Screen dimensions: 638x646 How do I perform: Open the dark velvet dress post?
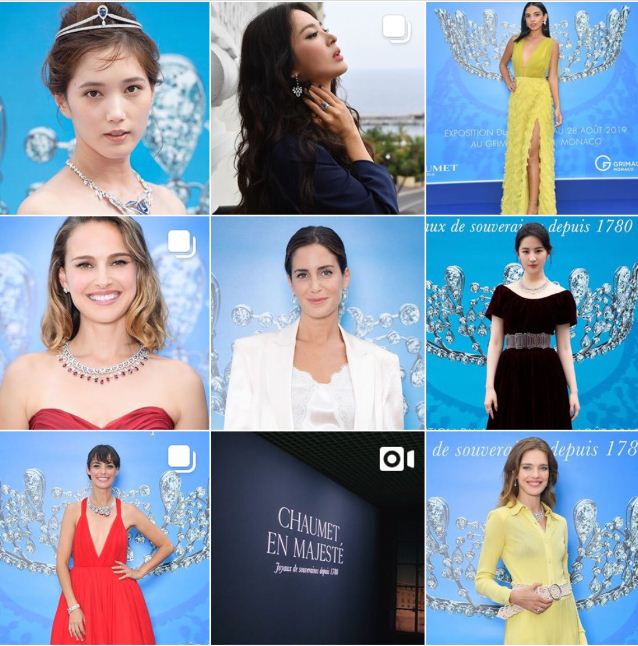point(532,323)
